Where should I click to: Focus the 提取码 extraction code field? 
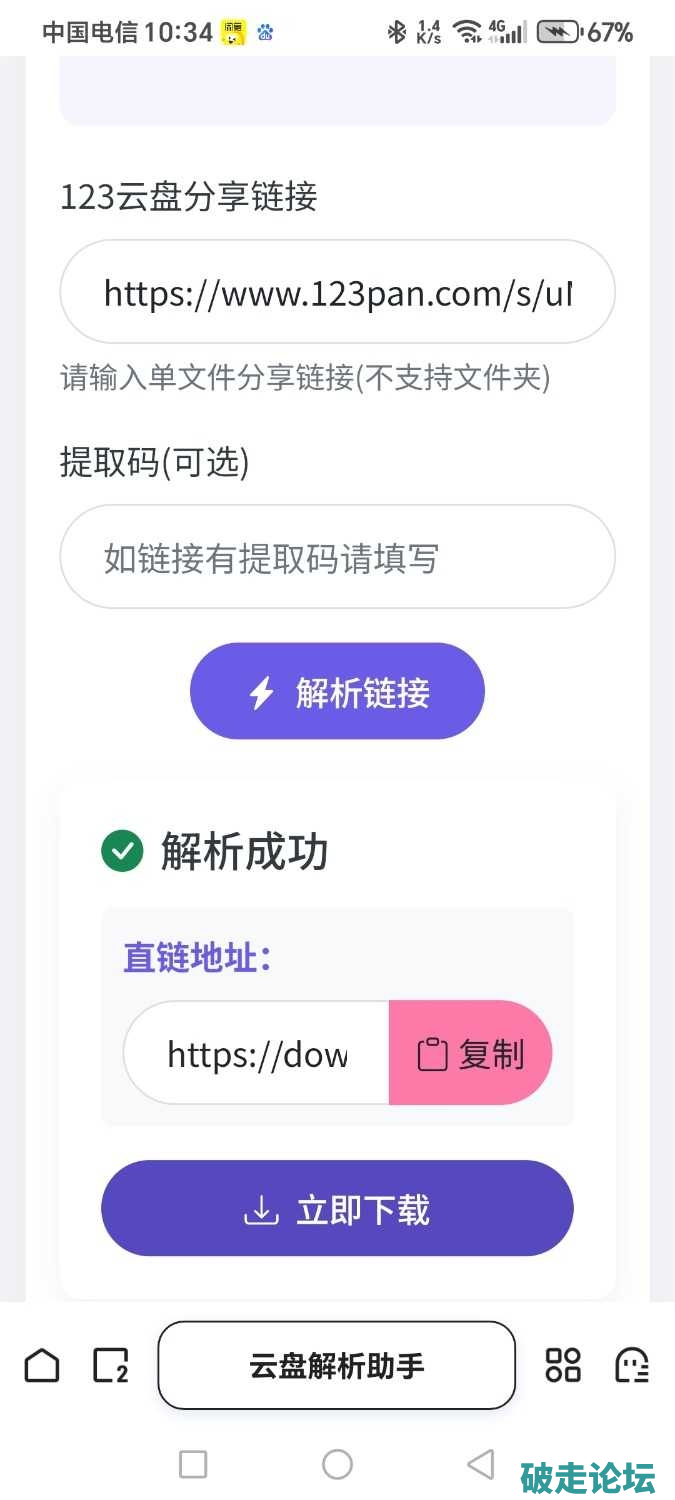(337, 557)
